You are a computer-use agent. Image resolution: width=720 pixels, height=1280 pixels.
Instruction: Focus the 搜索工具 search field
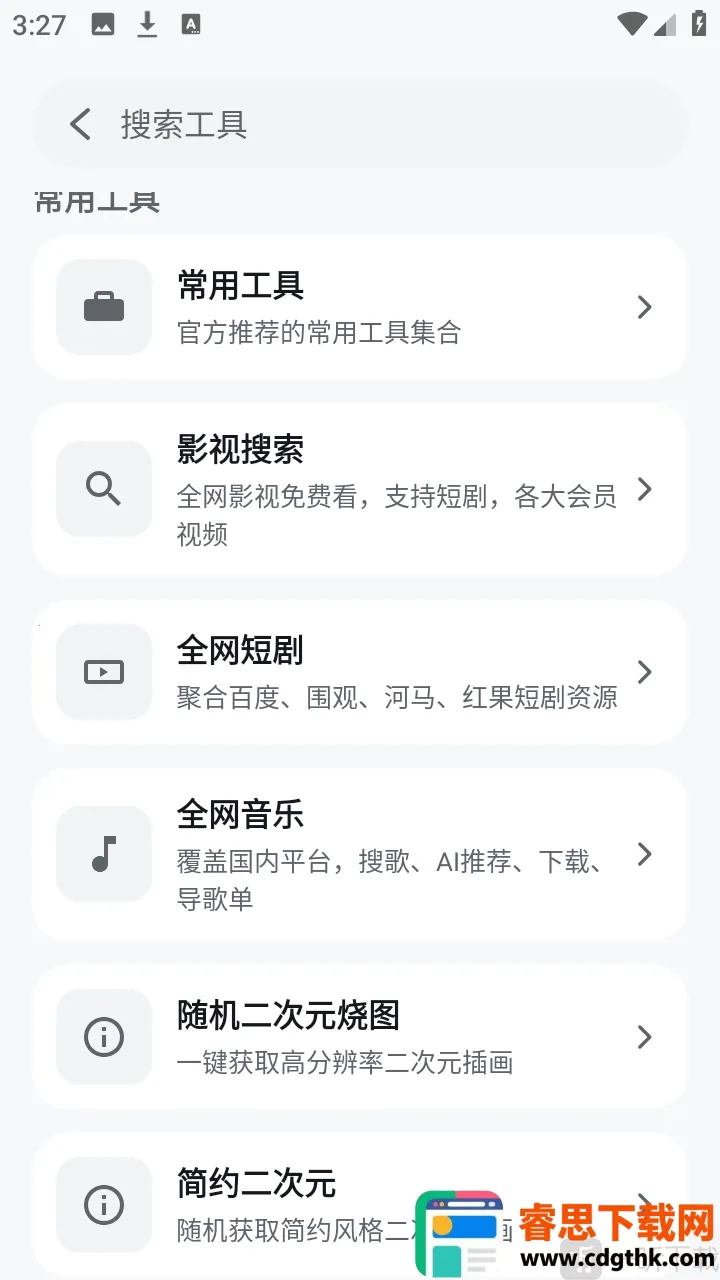pyautogui.click(x=380, y=125)
